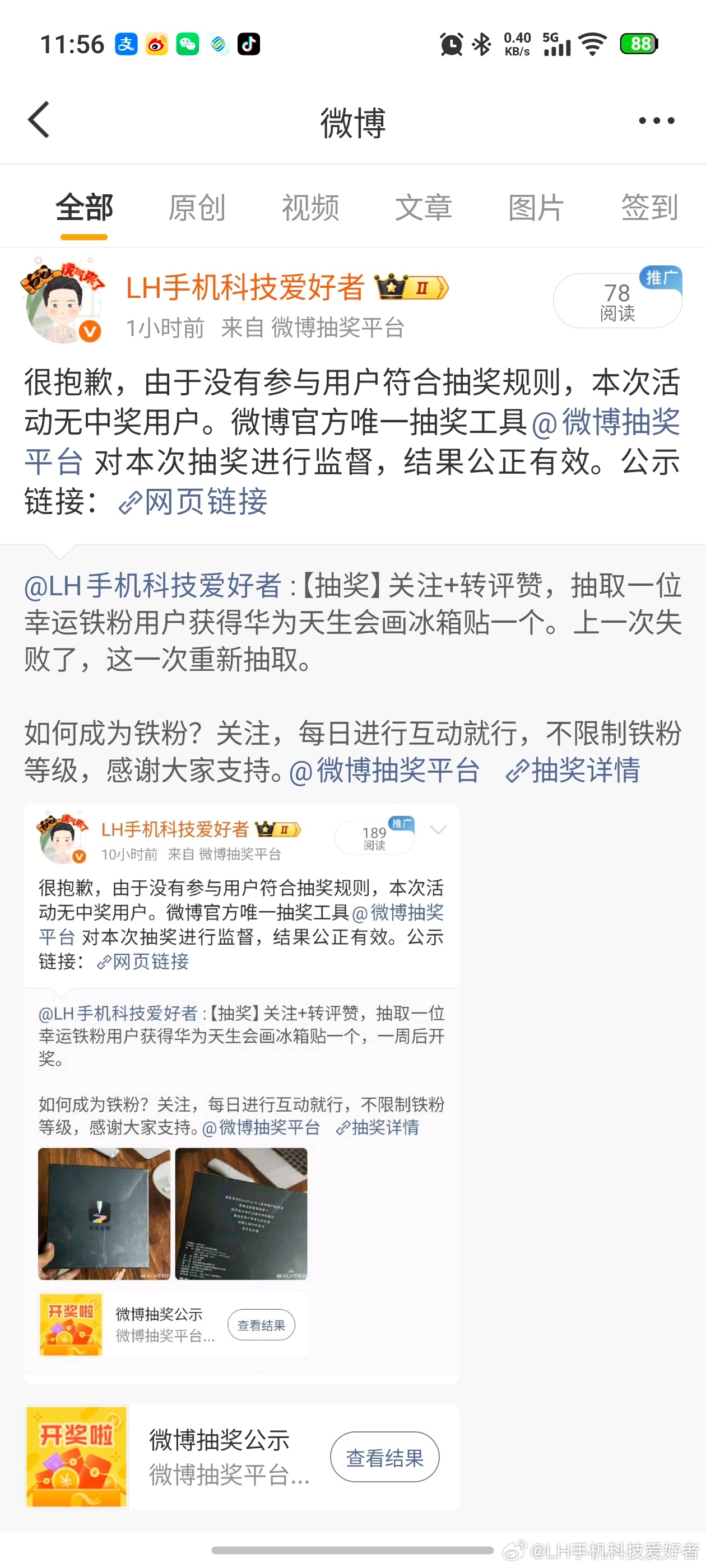Switch to the 视频 tab
The height and width of the screenshot is (1568, 706).
[x=309, y=207]
